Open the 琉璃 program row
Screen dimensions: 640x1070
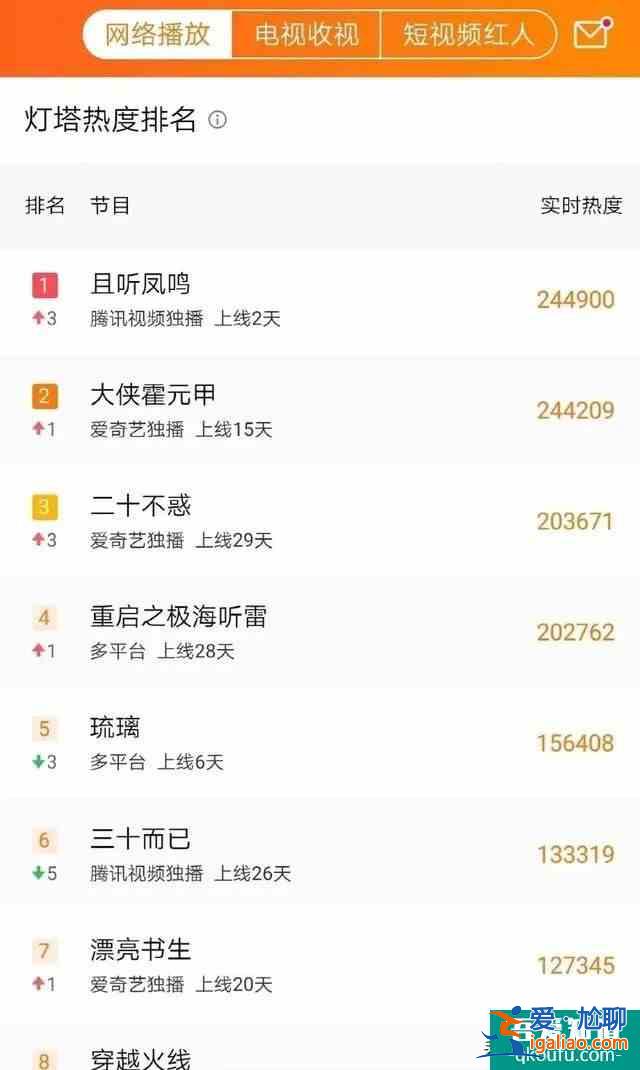tap(320, 744)
